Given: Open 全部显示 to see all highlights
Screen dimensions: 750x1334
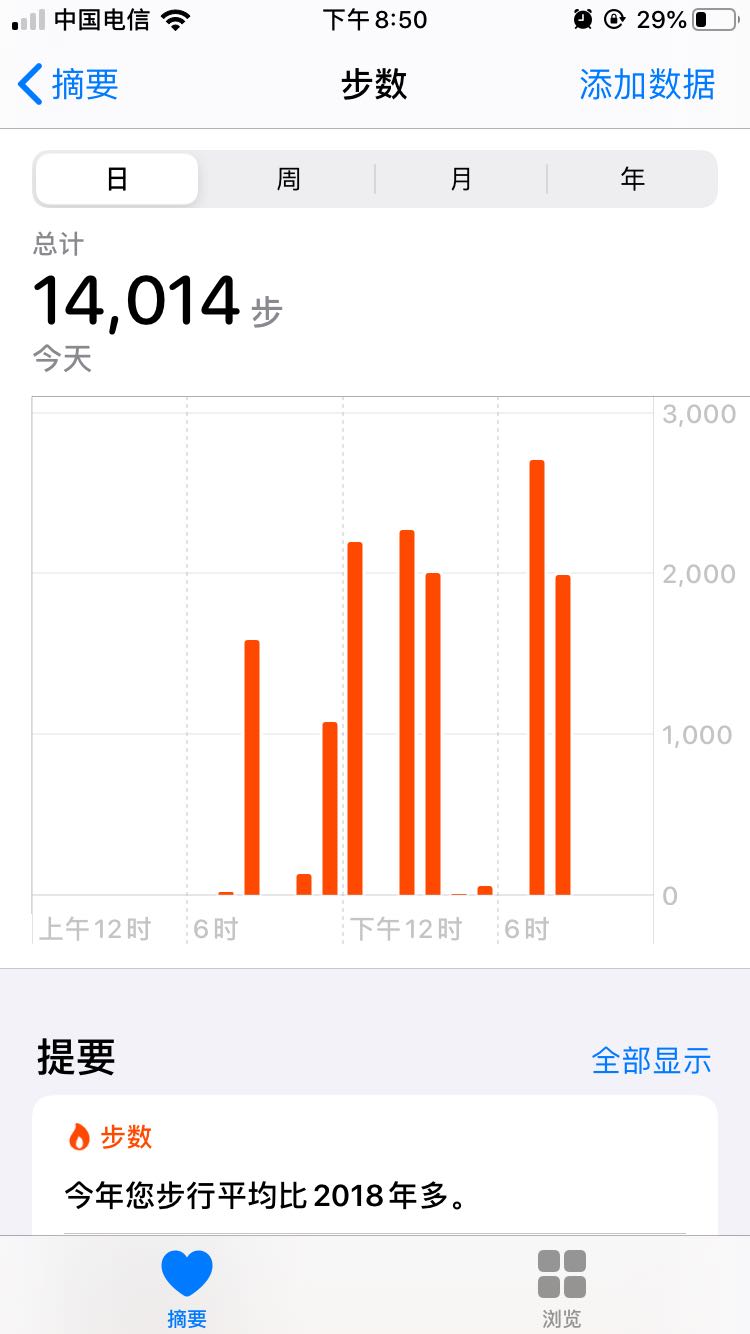Looking at the screenshot, I should (651, 1060).
